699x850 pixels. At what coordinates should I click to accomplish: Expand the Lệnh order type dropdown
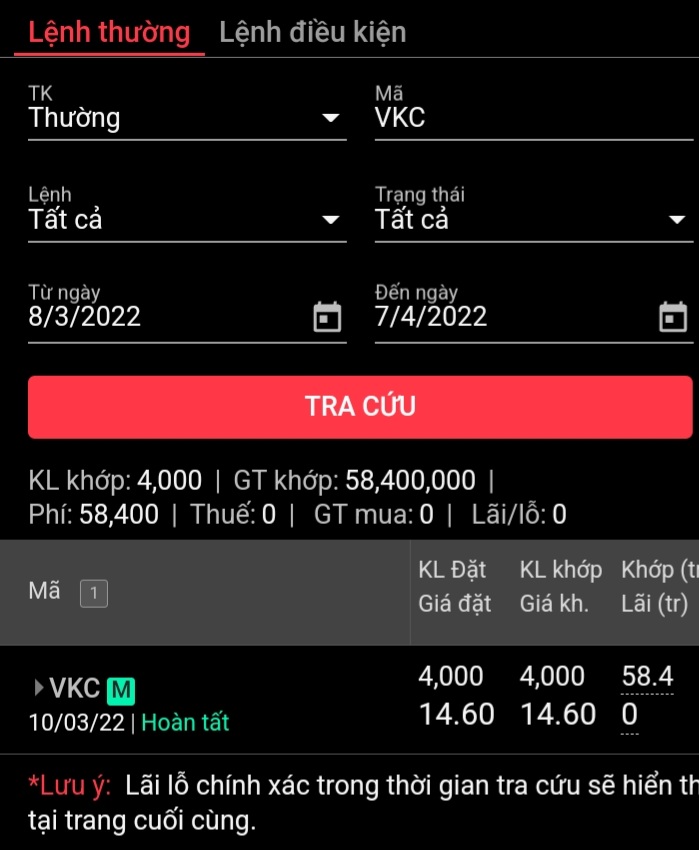pyautogui.click(x=186, y=219)
